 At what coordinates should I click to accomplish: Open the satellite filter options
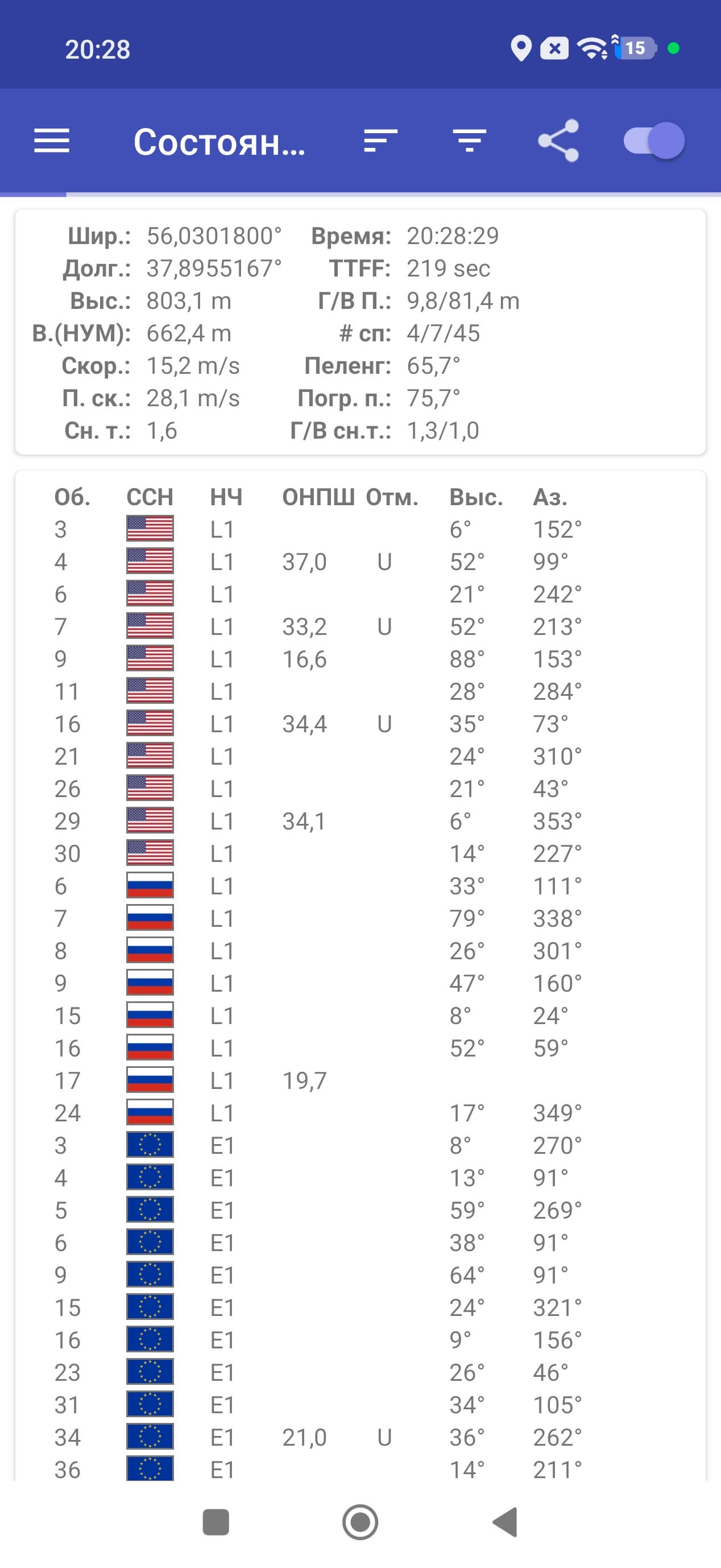469,141
